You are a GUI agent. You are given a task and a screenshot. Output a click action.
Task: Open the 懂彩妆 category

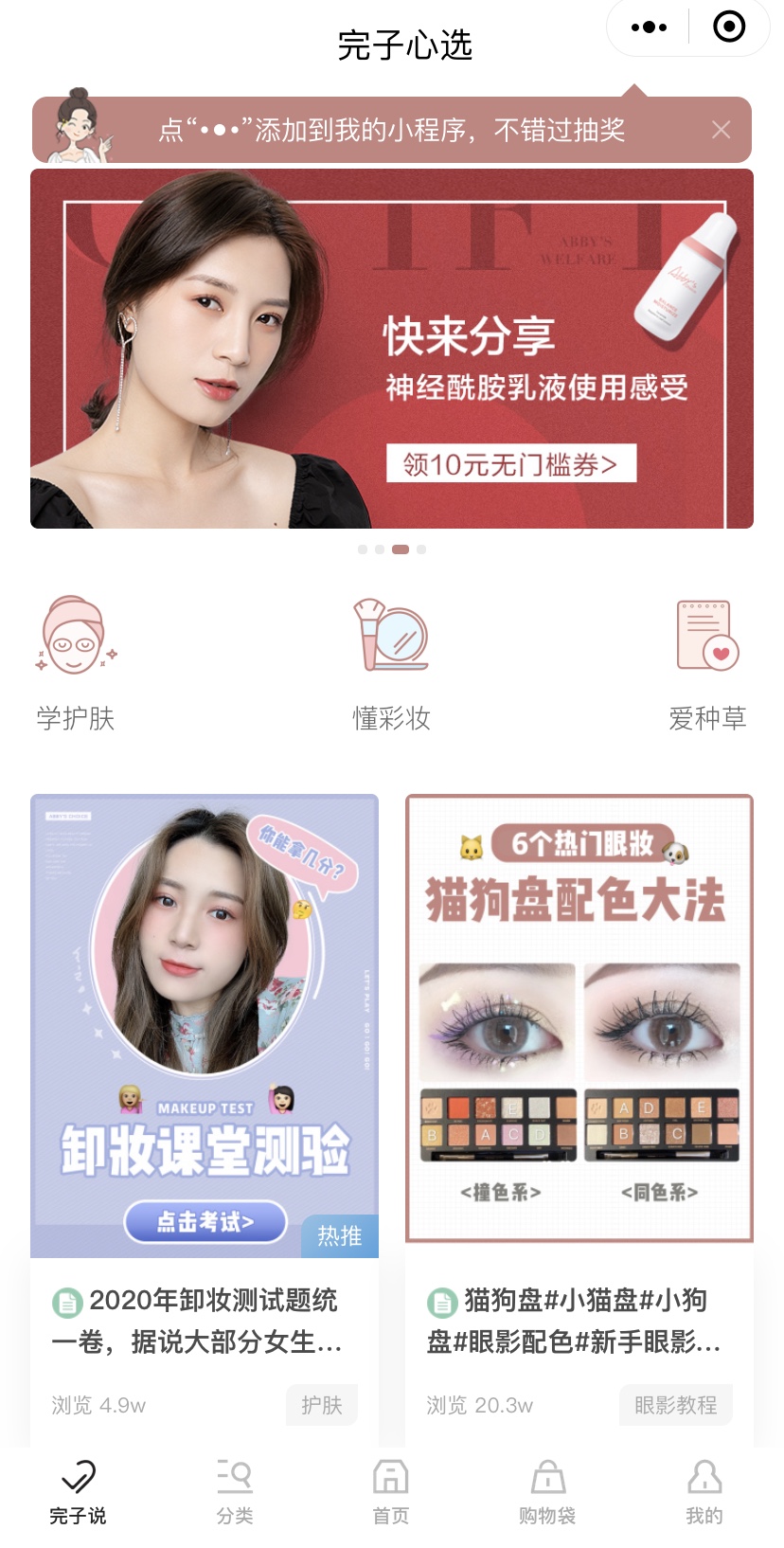(391, 663)
